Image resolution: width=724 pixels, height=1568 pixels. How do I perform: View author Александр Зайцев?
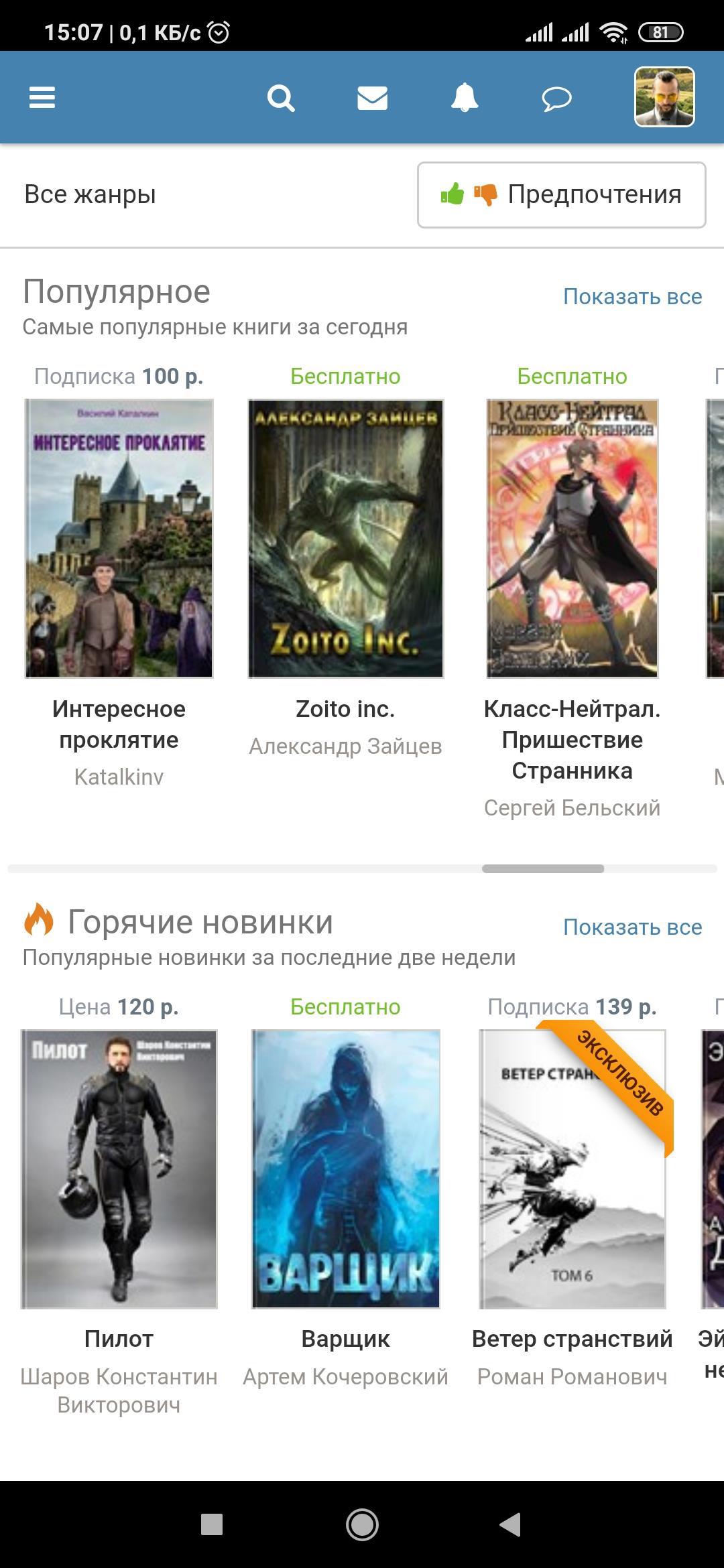point(346,746)
